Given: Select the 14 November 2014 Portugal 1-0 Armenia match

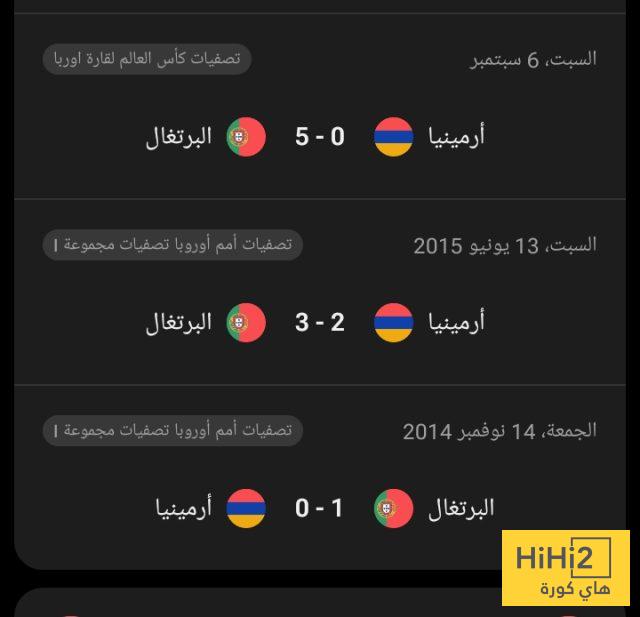Looking at the screenshot, I should tap(320, 508).
